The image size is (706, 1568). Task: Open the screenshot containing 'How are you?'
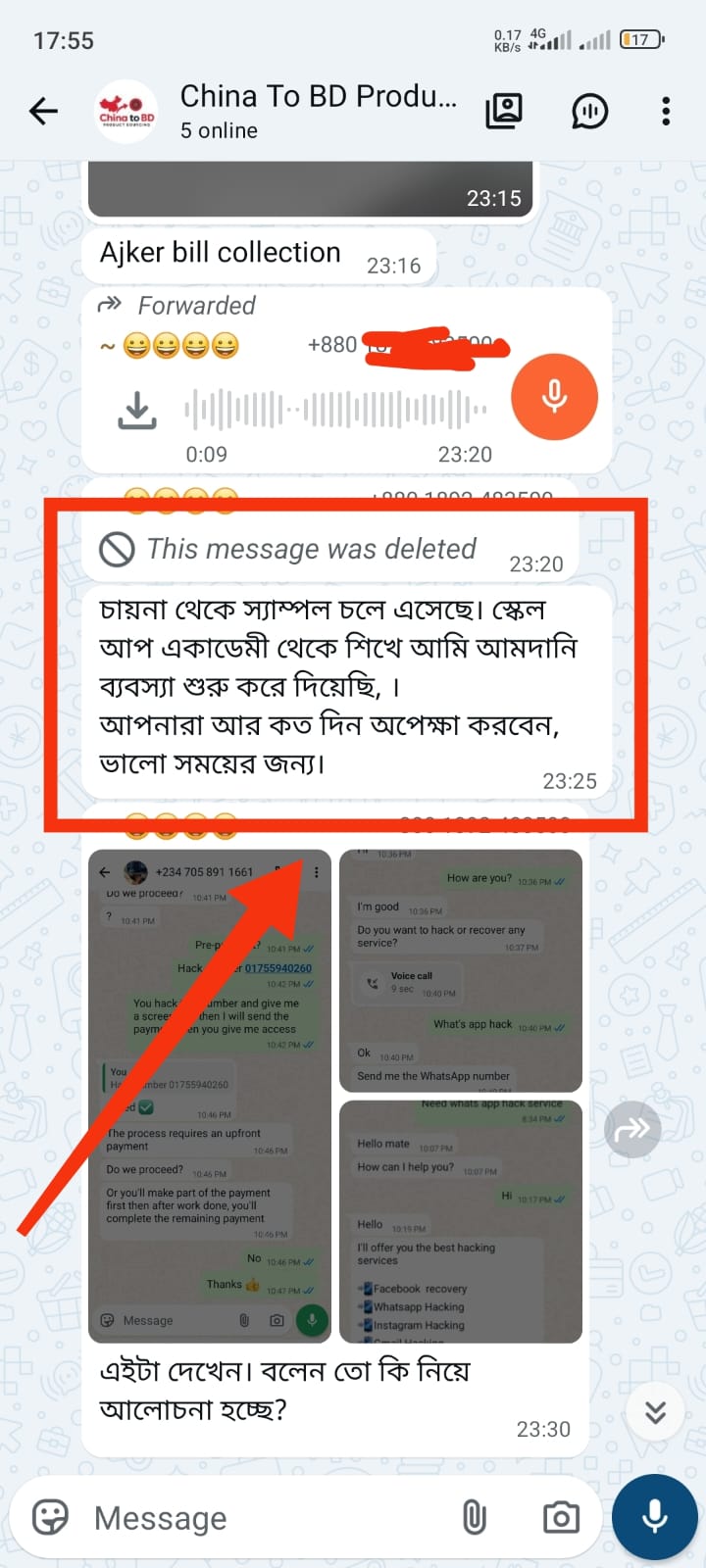461,970
